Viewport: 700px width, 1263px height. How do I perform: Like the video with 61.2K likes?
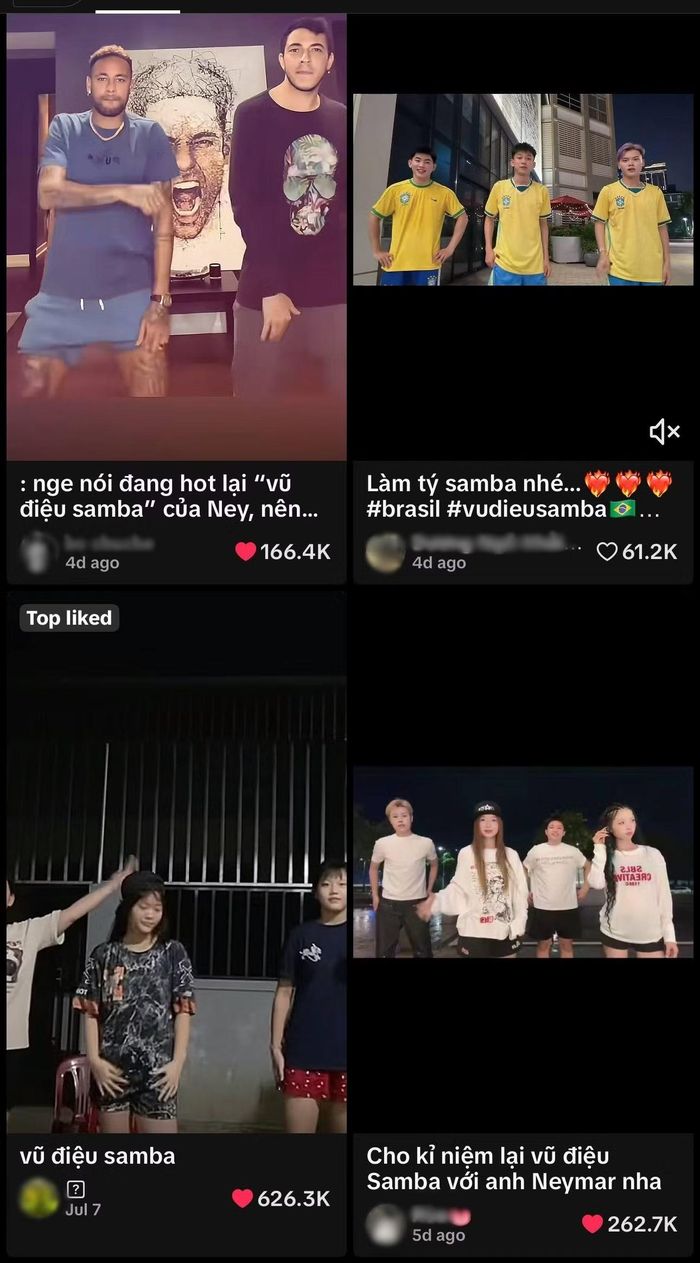click(607, 551)
